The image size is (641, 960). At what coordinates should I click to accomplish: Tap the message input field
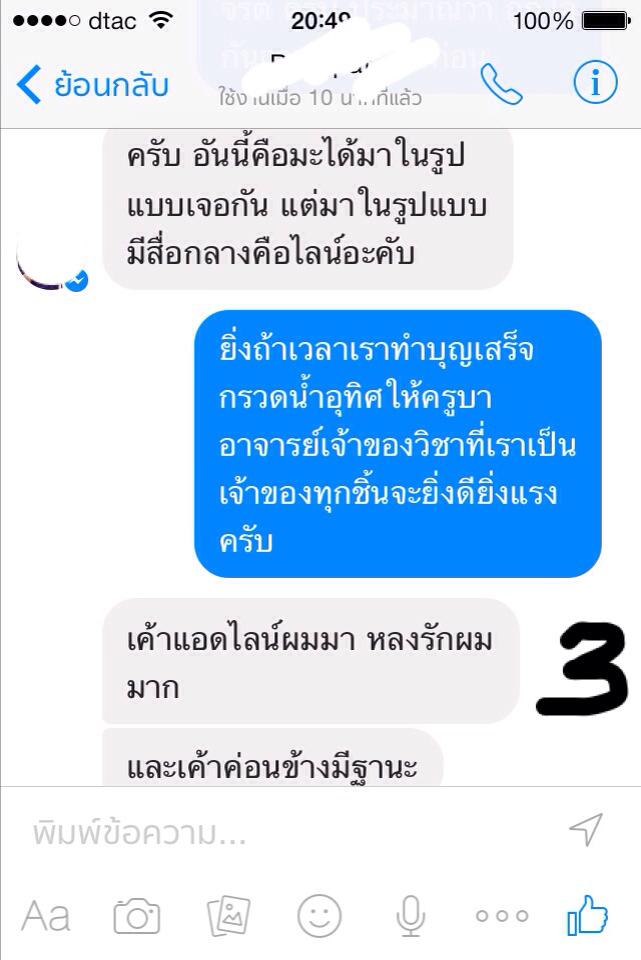[x=280, y=831]
